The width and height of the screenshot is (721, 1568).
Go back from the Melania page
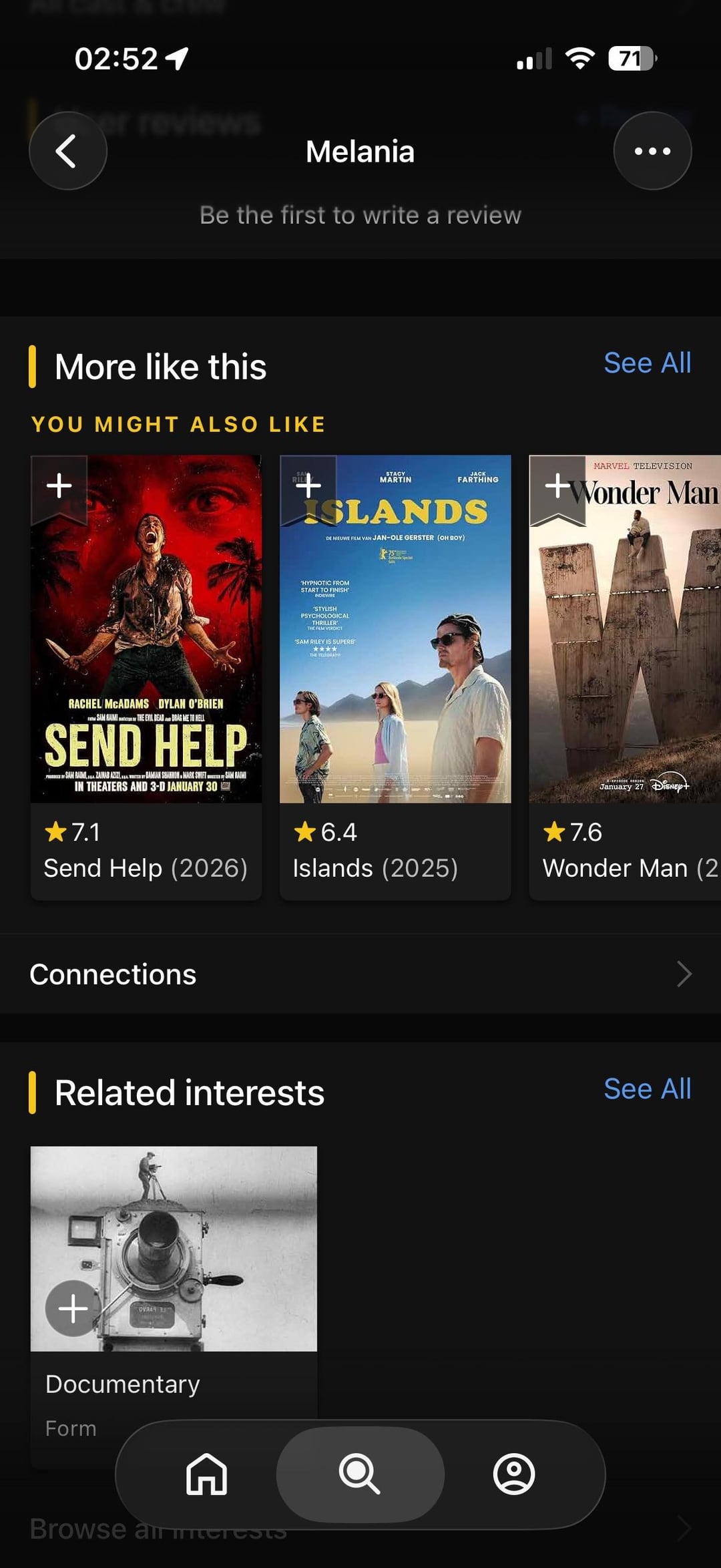coord(67,151)
